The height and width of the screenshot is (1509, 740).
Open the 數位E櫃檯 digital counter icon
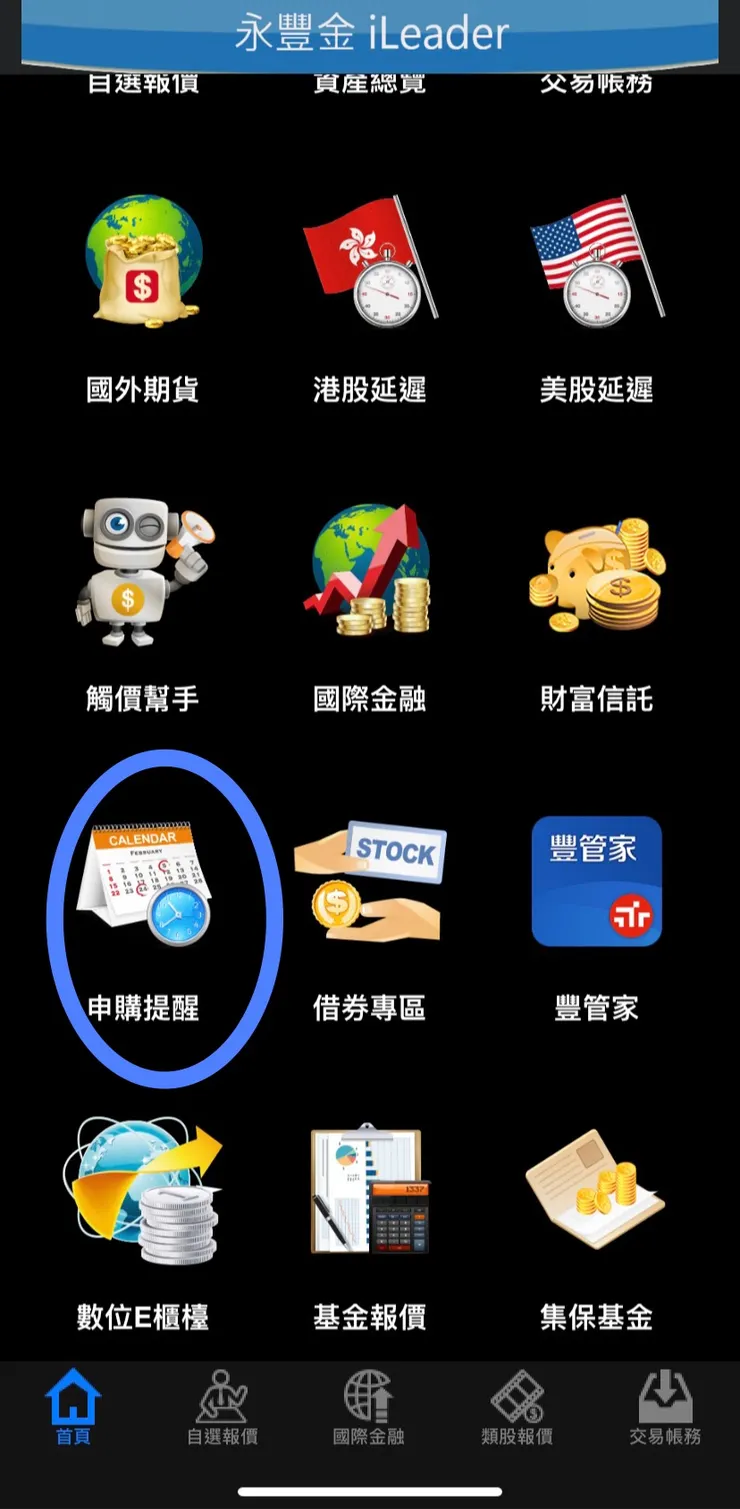click(143, 1190)
